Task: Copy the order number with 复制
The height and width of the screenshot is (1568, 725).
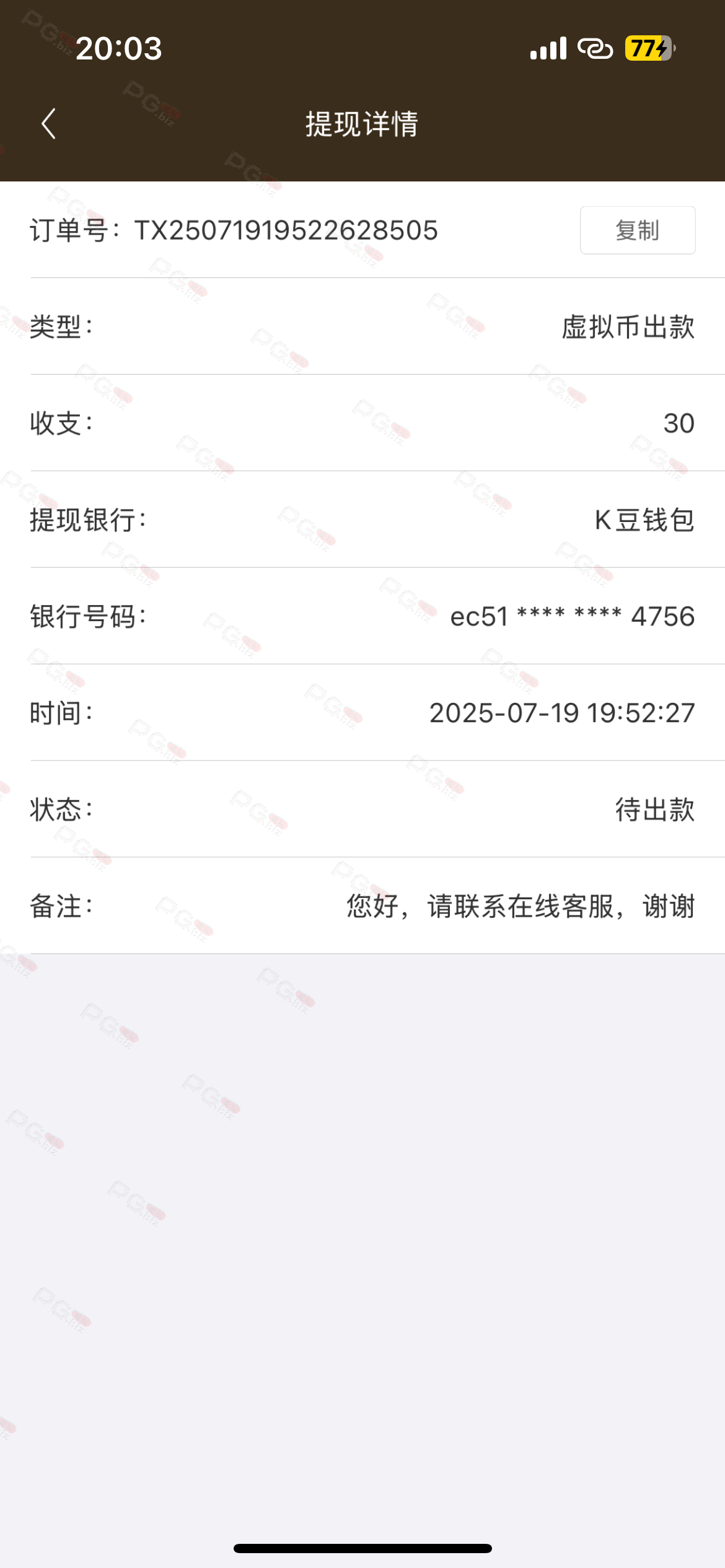Action: 637,230
